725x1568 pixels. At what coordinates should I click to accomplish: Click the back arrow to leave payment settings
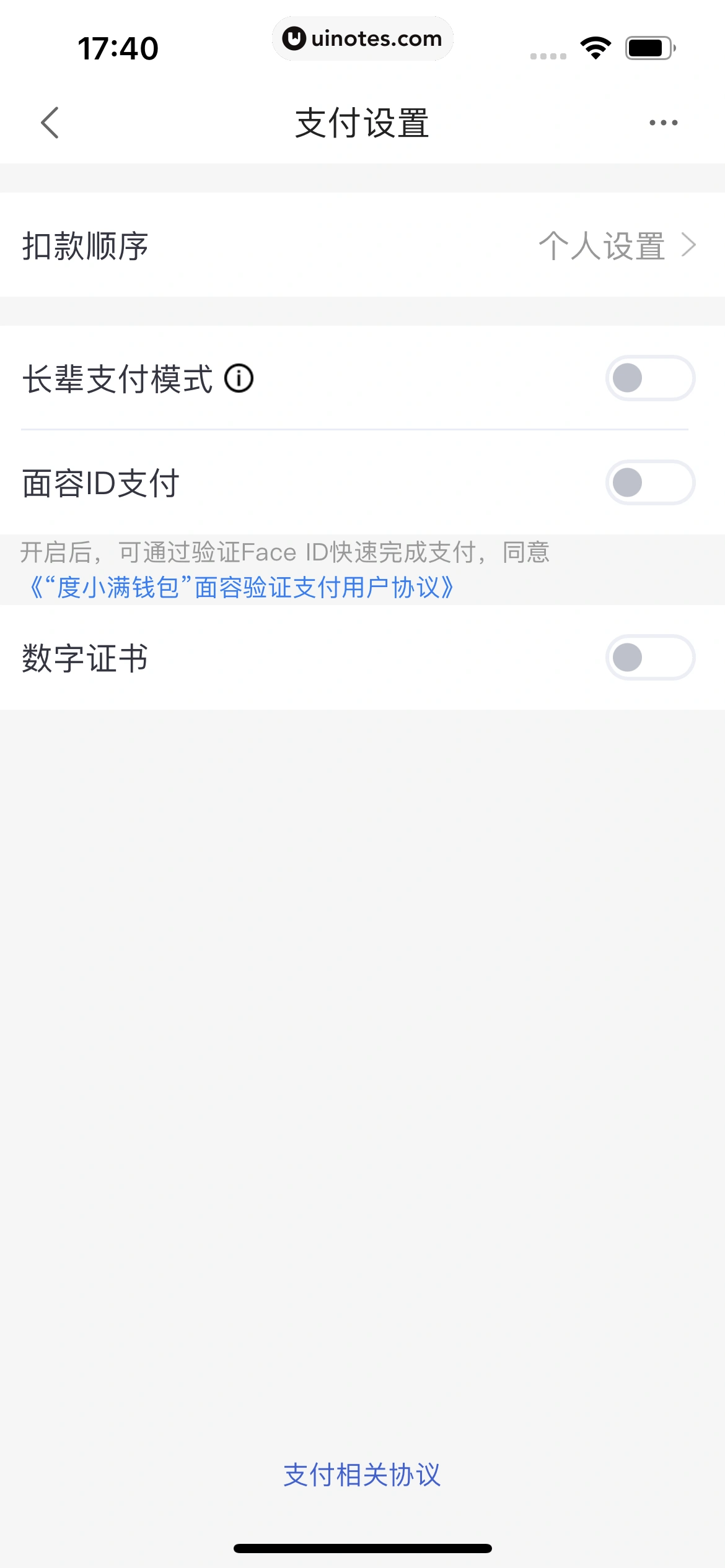[x=51, y=123]
